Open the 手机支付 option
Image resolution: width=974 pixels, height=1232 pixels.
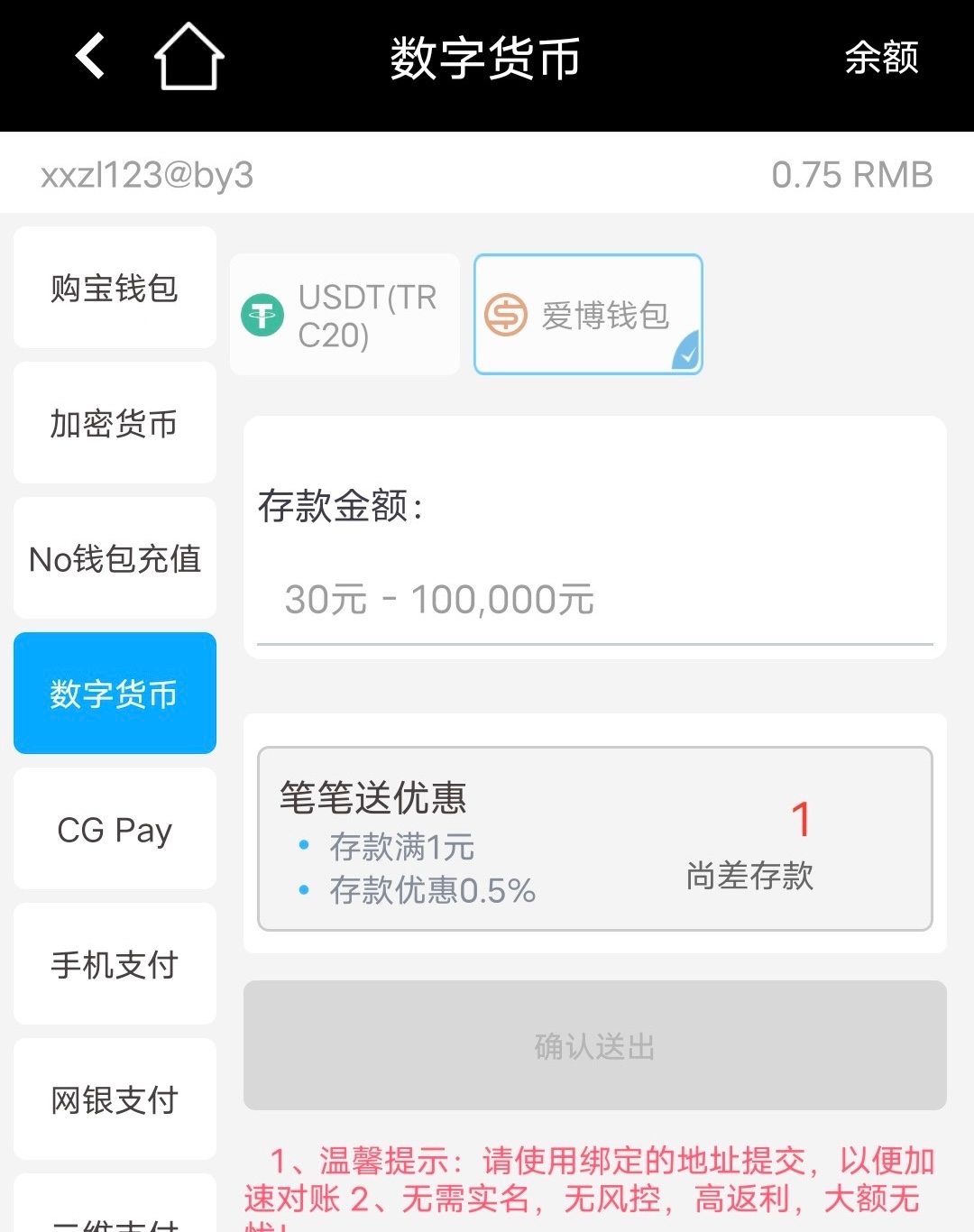click(115, 964)
